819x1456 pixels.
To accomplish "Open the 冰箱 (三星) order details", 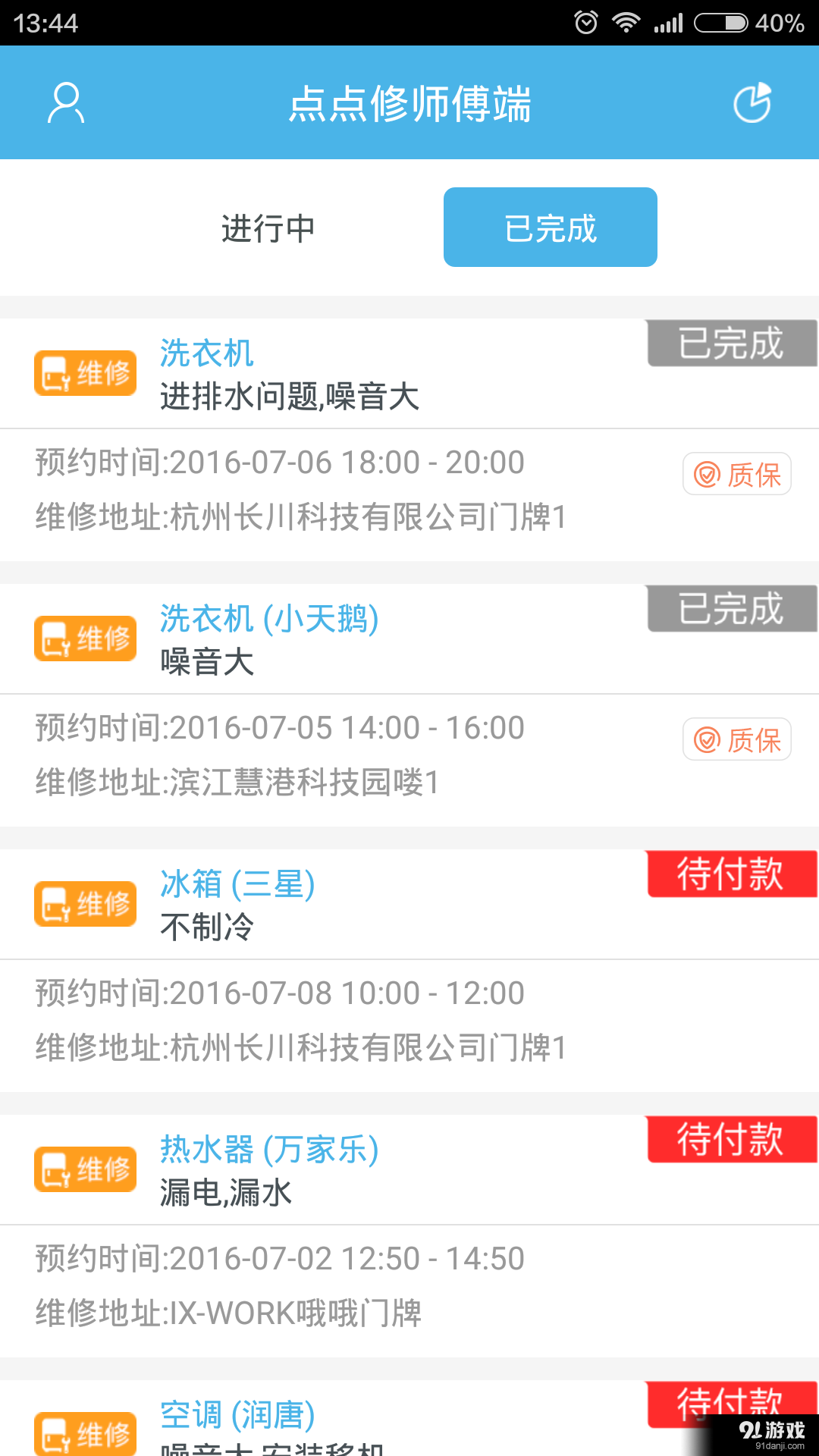I will [x=238, y=883].
